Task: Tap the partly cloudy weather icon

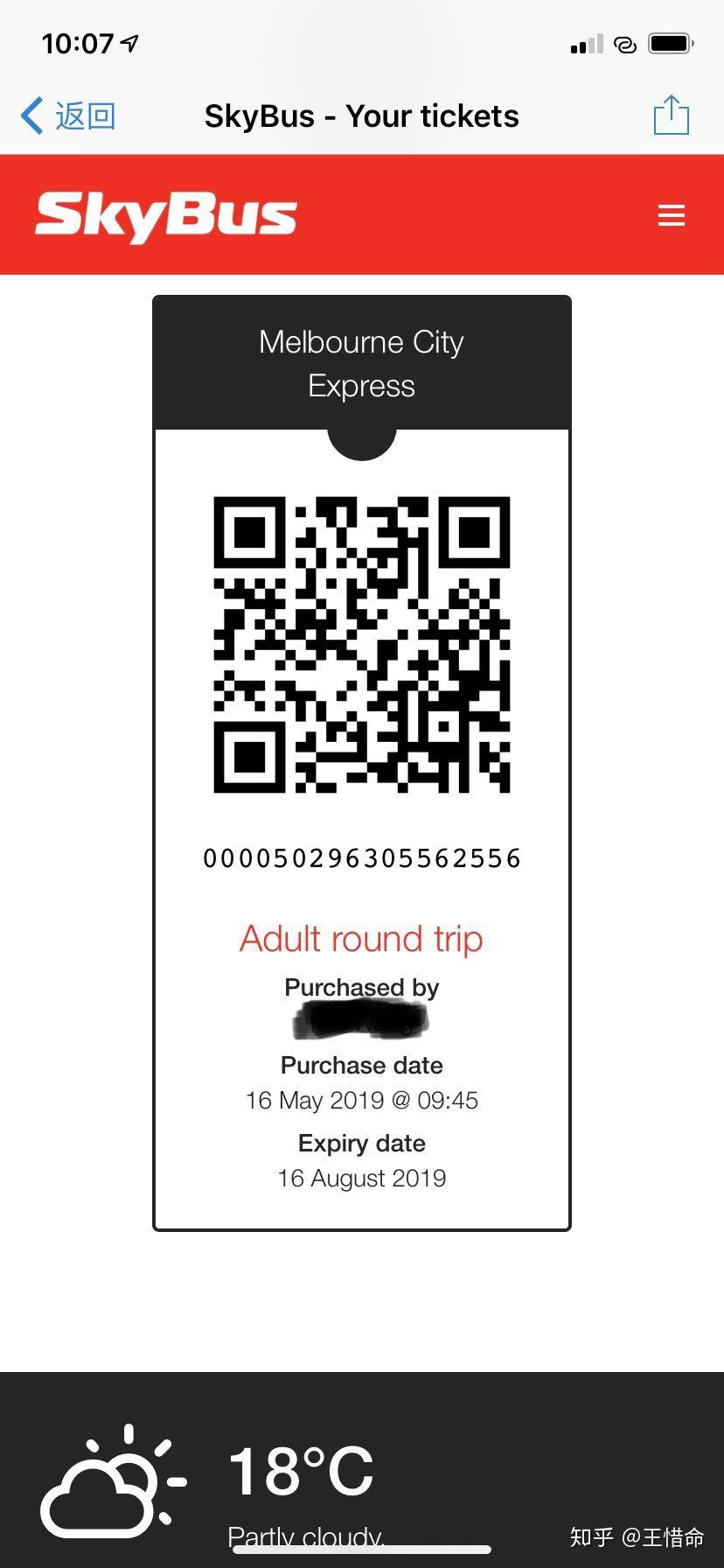Action: click(112, 1479)
